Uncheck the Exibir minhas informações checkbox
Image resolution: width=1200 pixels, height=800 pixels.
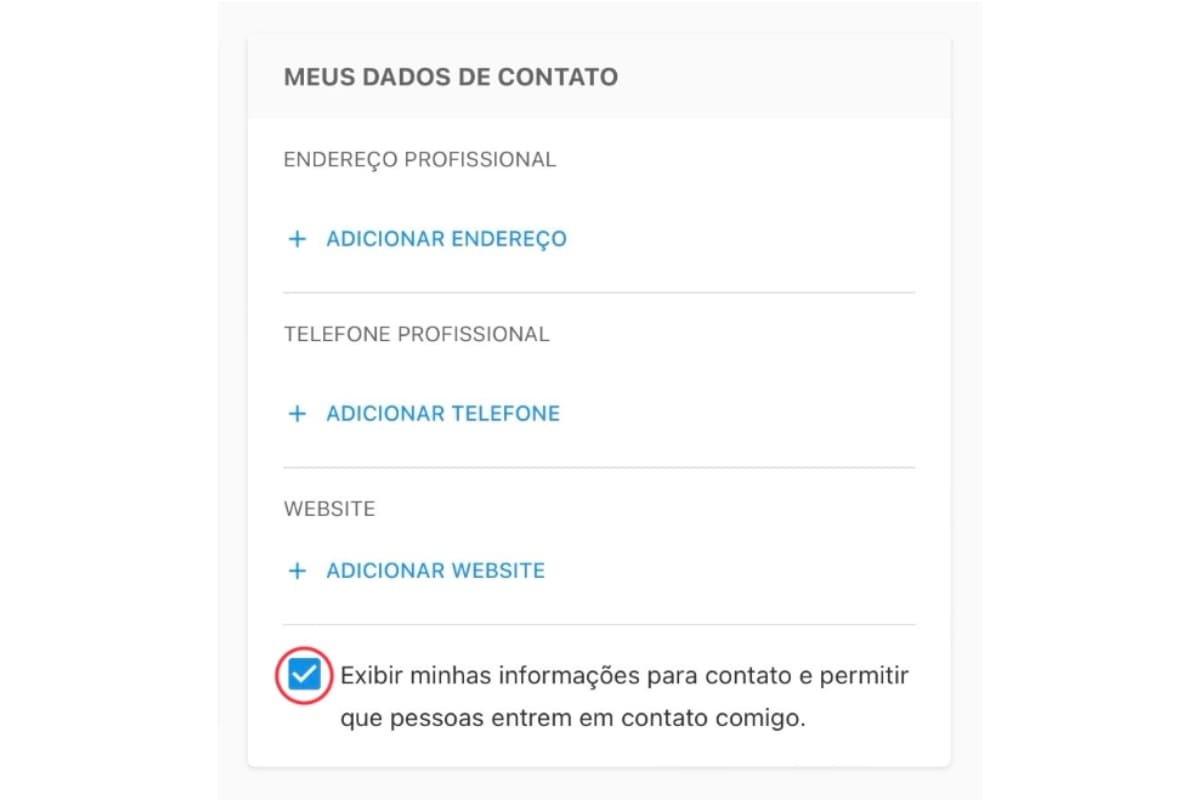click(x=304, y=675)
